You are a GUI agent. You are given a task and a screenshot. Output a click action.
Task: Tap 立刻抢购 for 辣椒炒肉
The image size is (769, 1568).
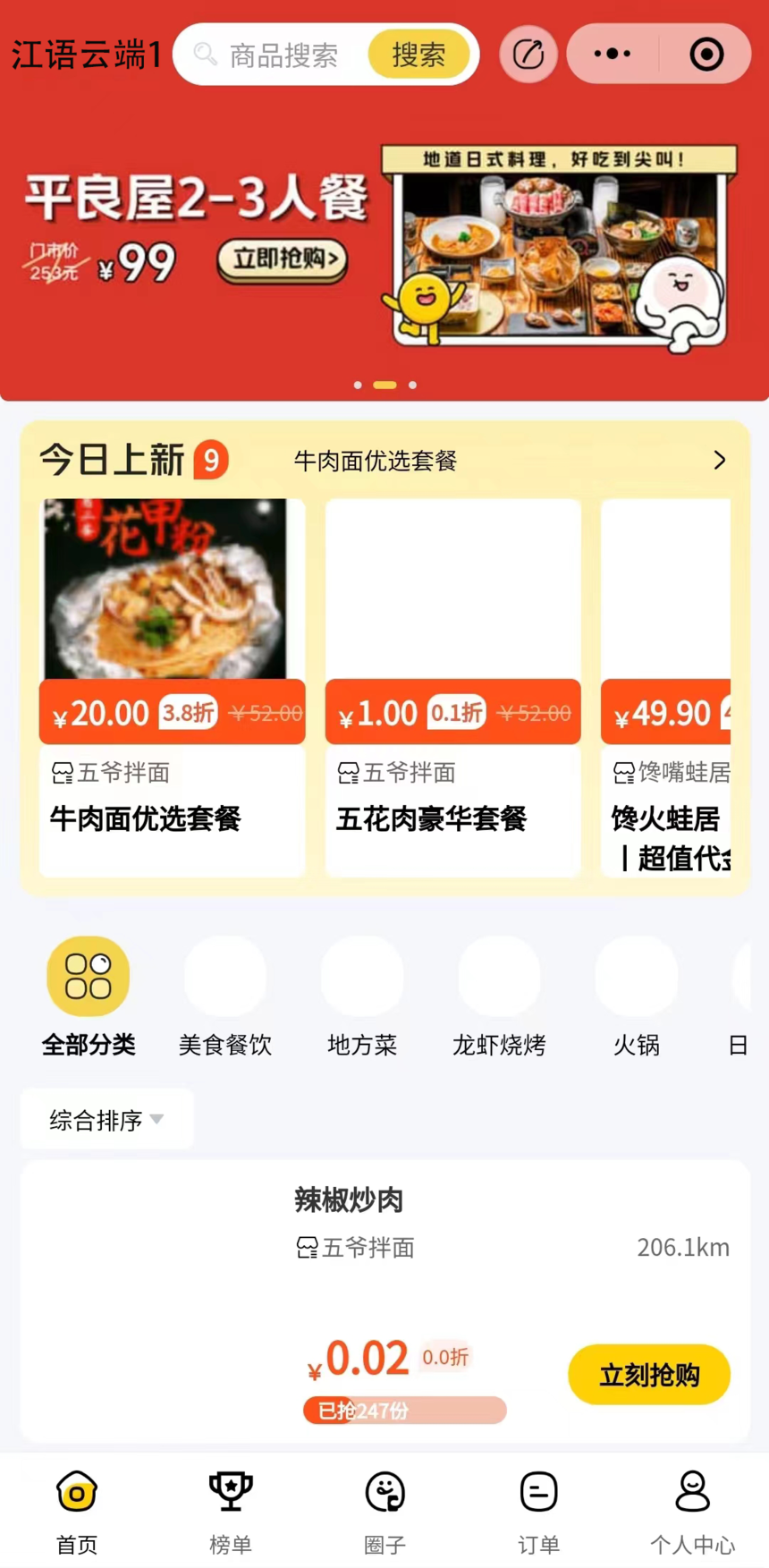[648, 1375]
